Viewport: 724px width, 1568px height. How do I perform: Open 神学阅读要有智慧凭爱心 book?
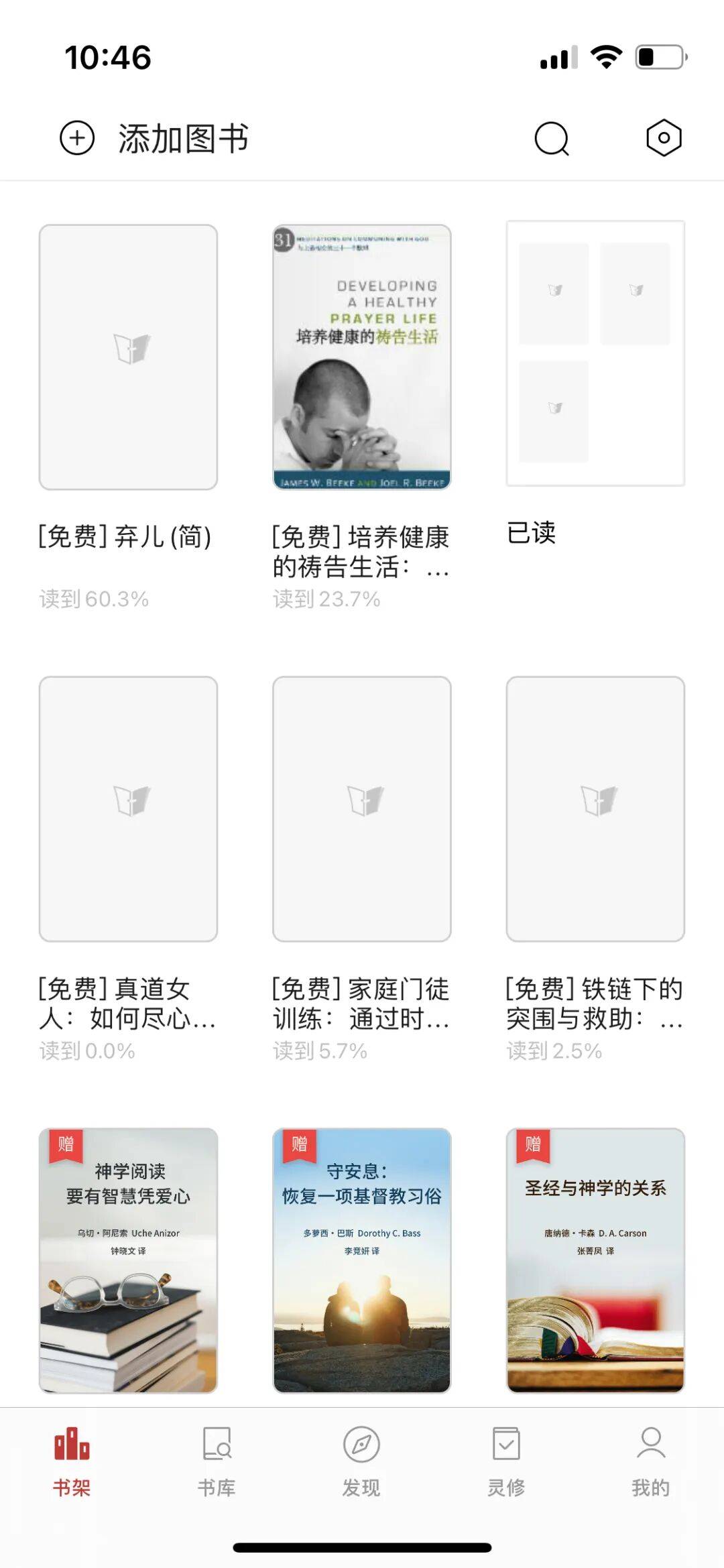(x=128, y=1260)
